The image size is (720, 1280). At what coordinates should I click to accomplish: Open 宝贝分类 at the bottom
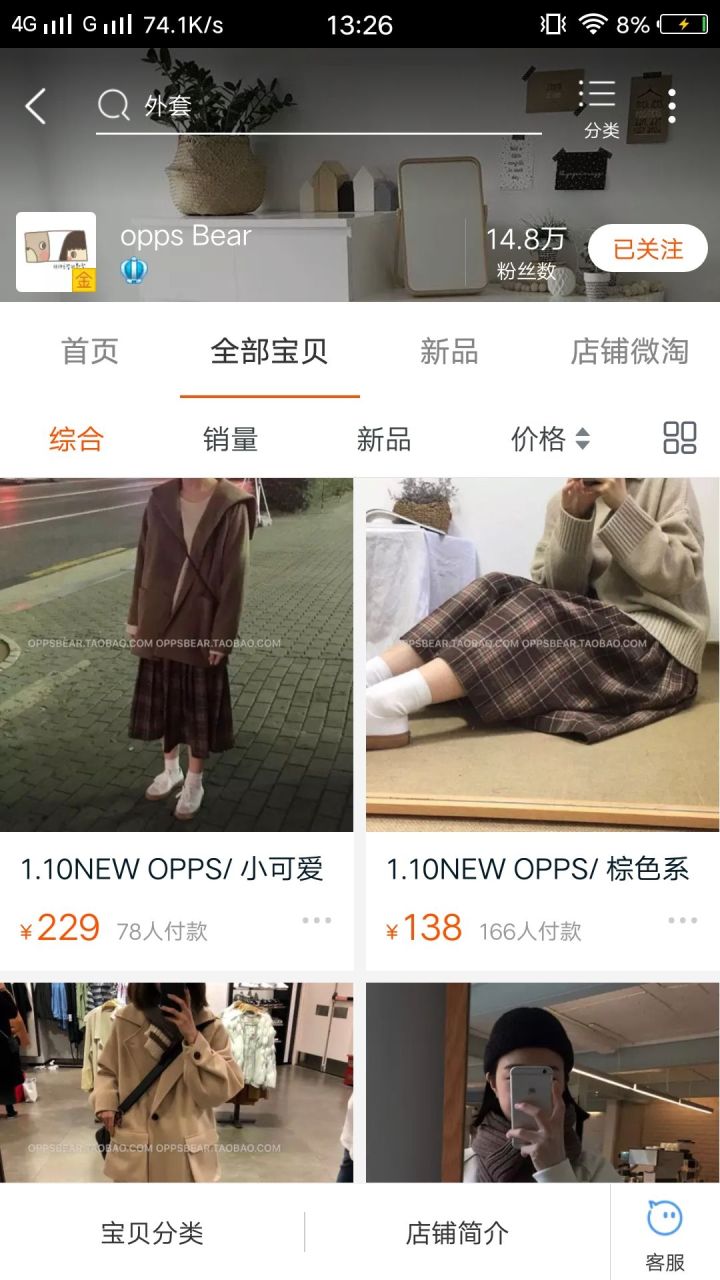[x=152, y=1233]
